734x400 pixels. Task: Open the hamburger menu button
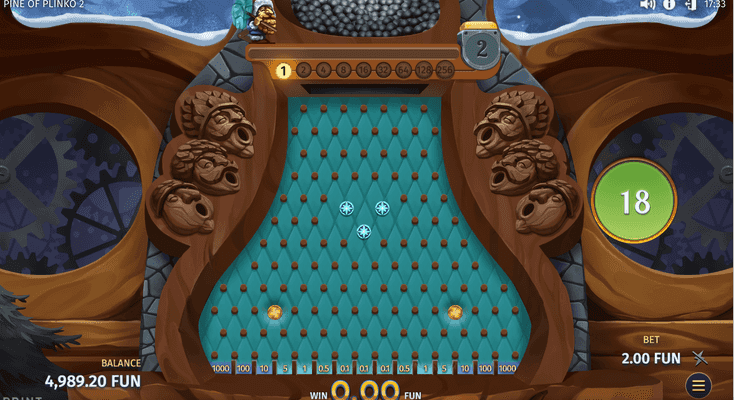[x=699, y=385]
